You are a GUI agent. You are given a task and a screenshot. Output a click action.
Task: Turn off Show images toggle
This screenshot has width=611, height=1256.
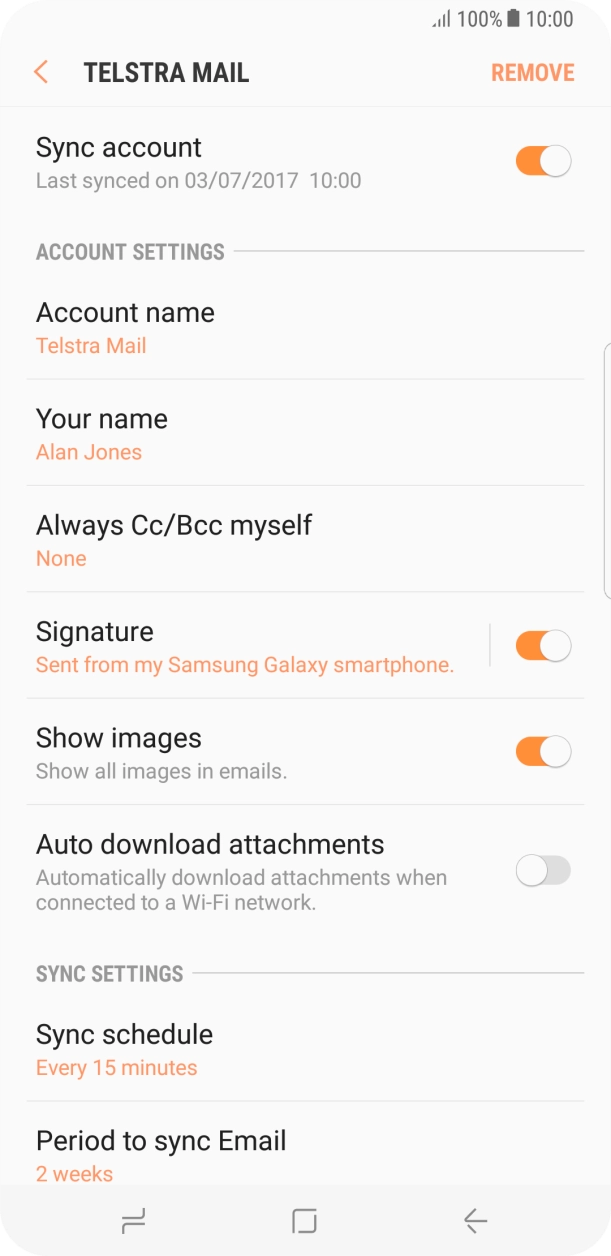pos(543,752)
